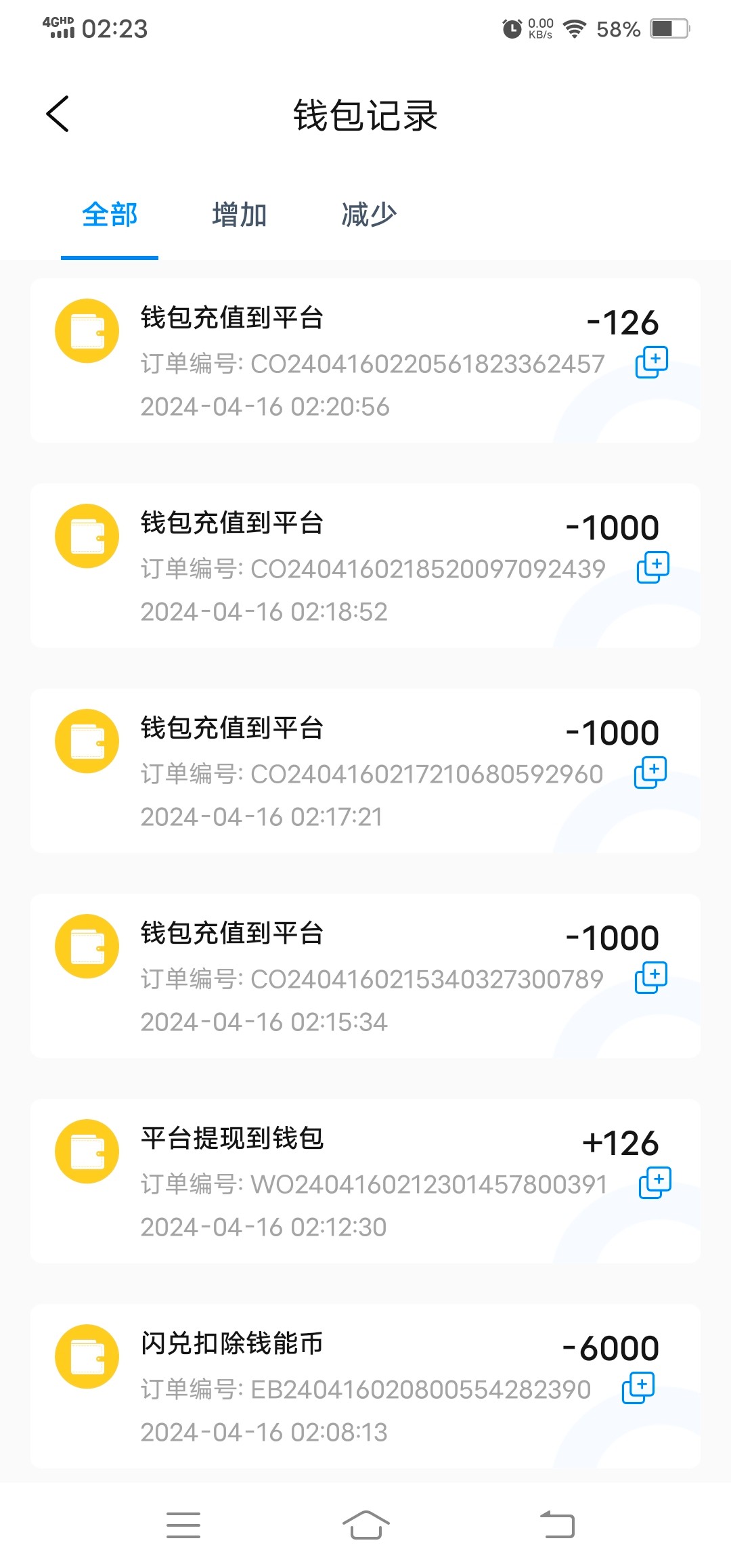This screenshot has height=1568, width=731.
Task: Return to the phone home screen
Action: (365, 1525)
